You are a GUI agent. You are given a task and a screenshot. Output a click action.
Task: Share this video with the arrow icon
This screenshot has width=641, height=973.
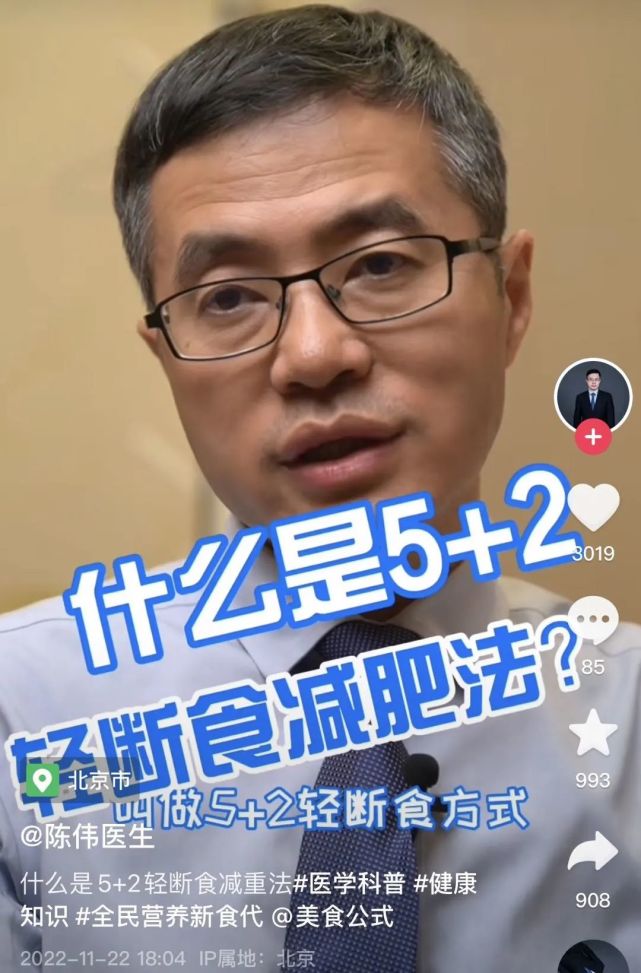593,851
